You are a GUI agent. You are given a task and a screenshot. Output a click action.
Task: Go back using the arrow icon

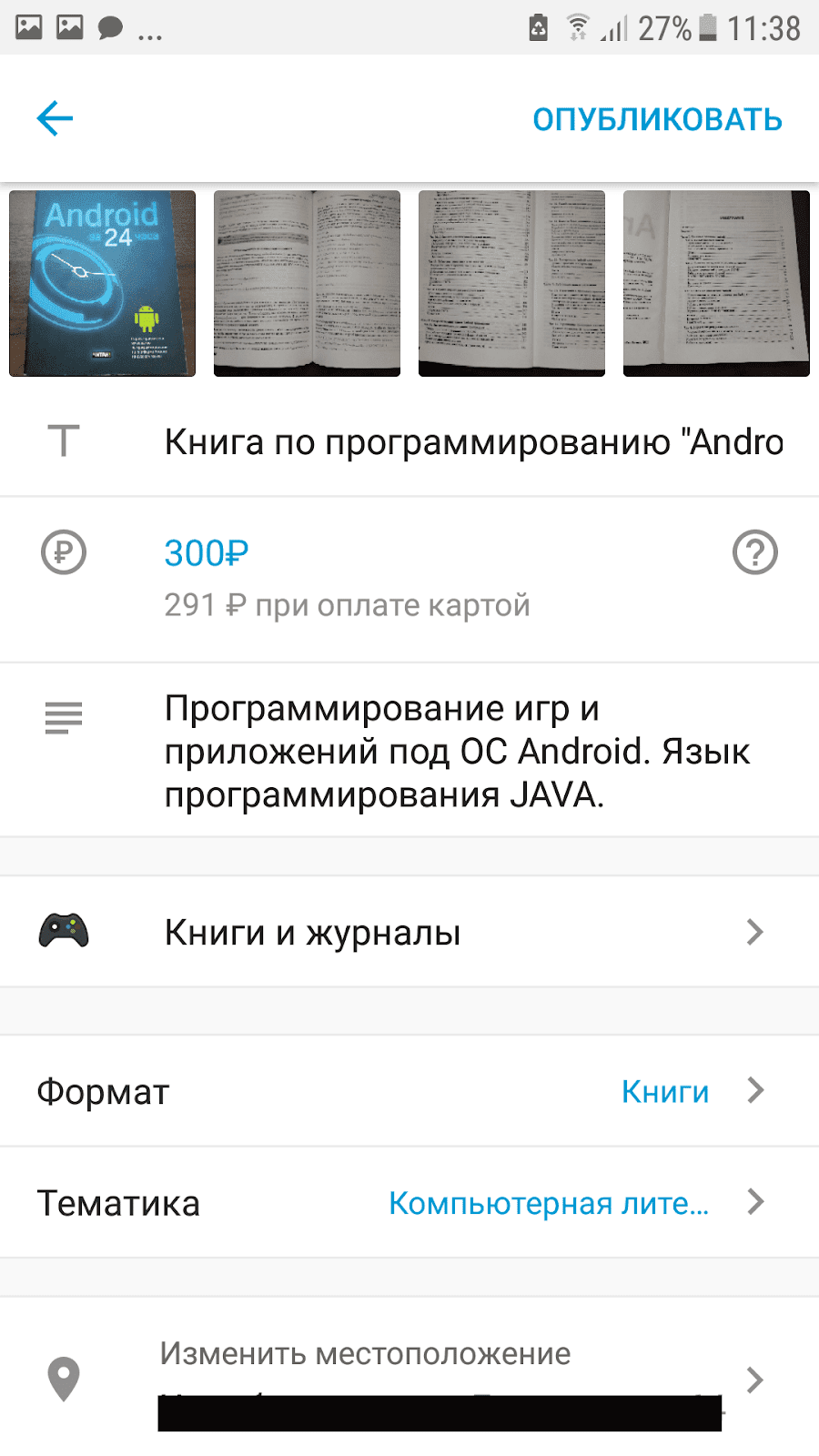coord(55,118)
